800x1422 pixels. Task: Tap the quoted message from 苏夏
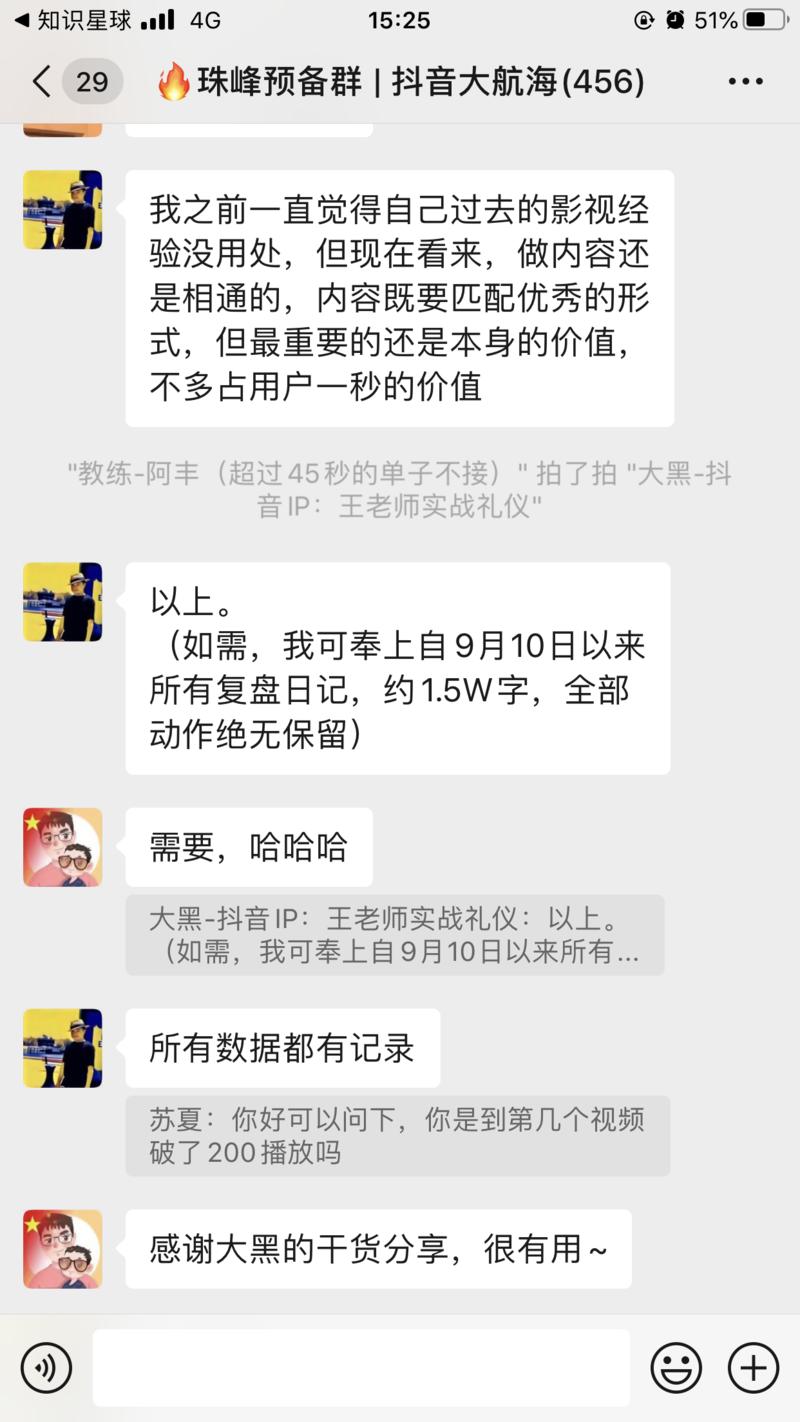[400, 1136]
